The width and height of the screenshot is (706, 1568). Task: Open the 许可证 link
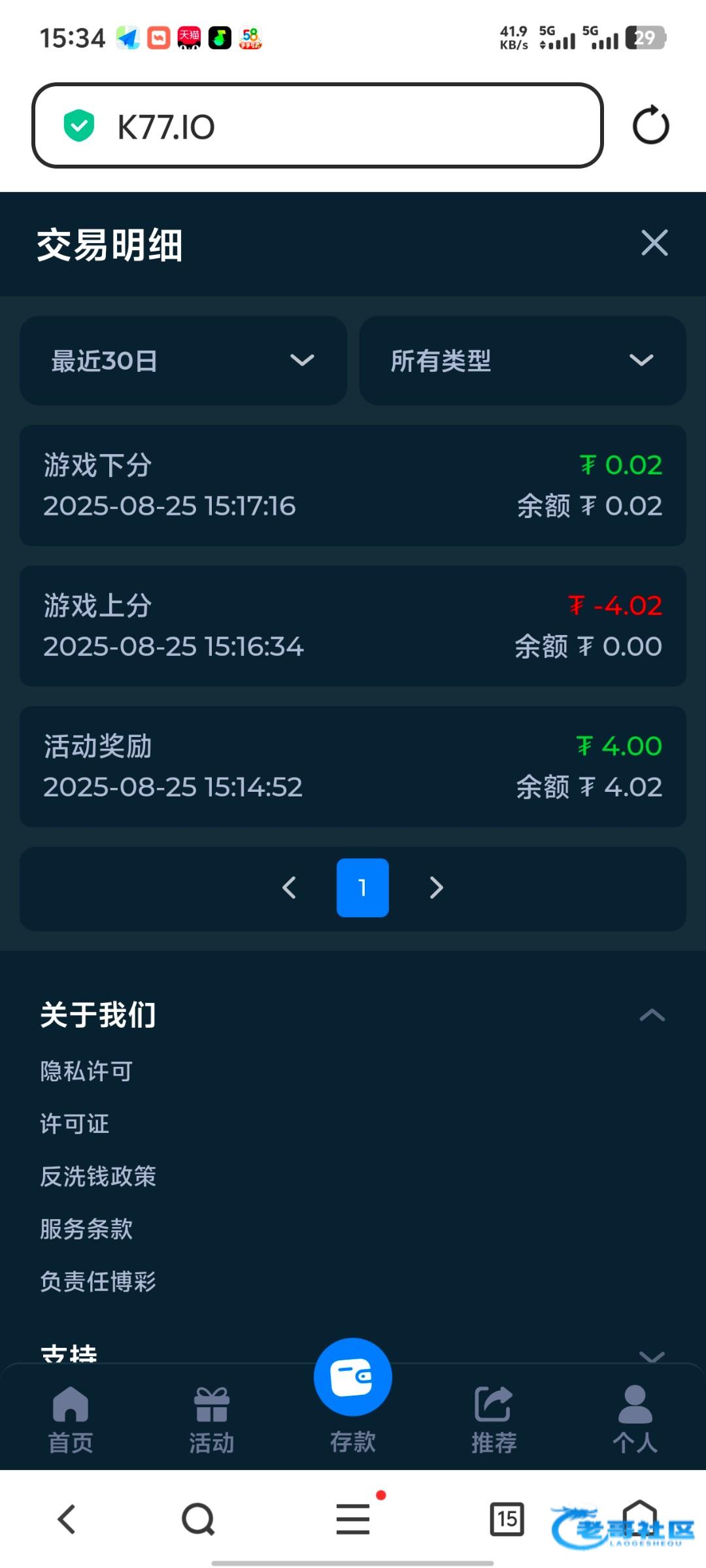click(x=75, y=1124)
